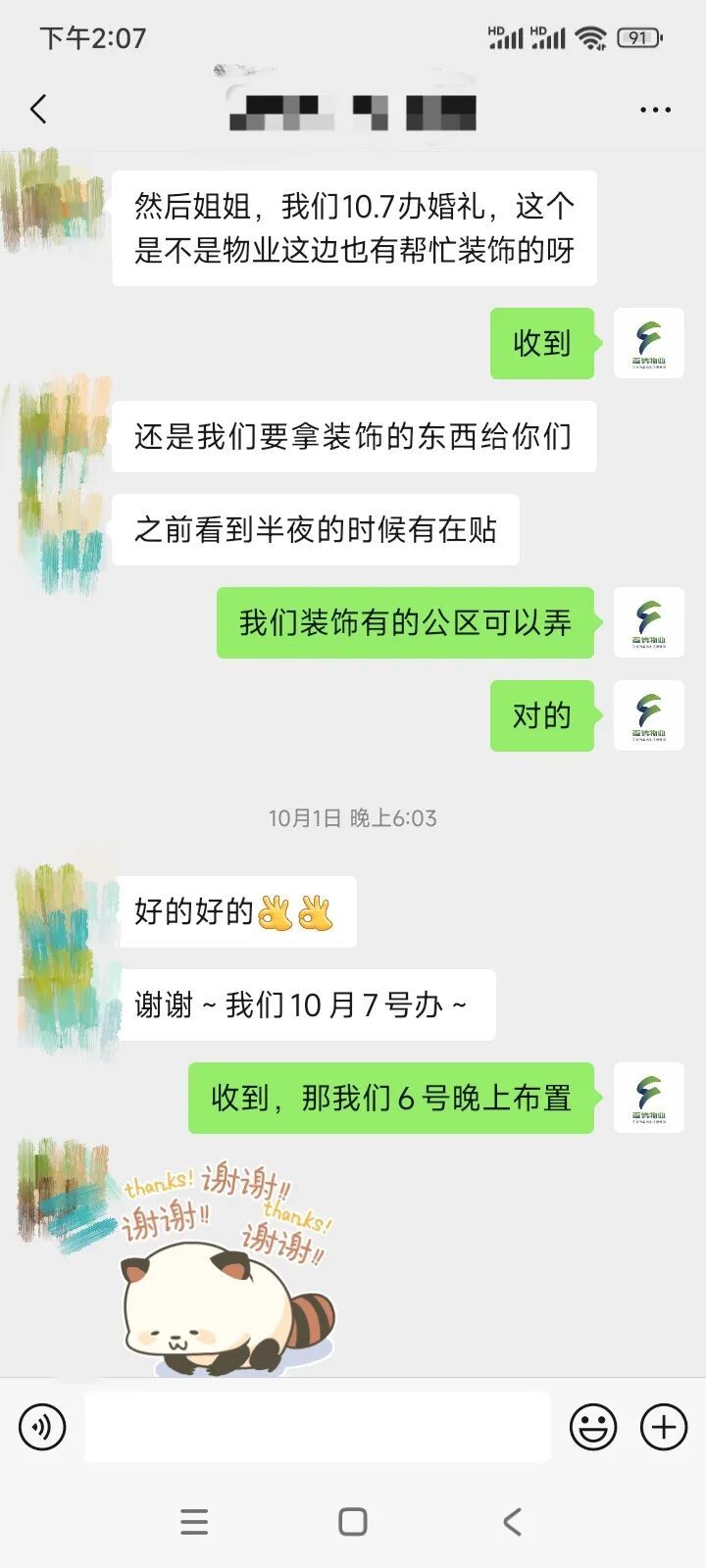706x1568 pixels.
Task: Go back to the chat list
Action: (x=39, y=109)
